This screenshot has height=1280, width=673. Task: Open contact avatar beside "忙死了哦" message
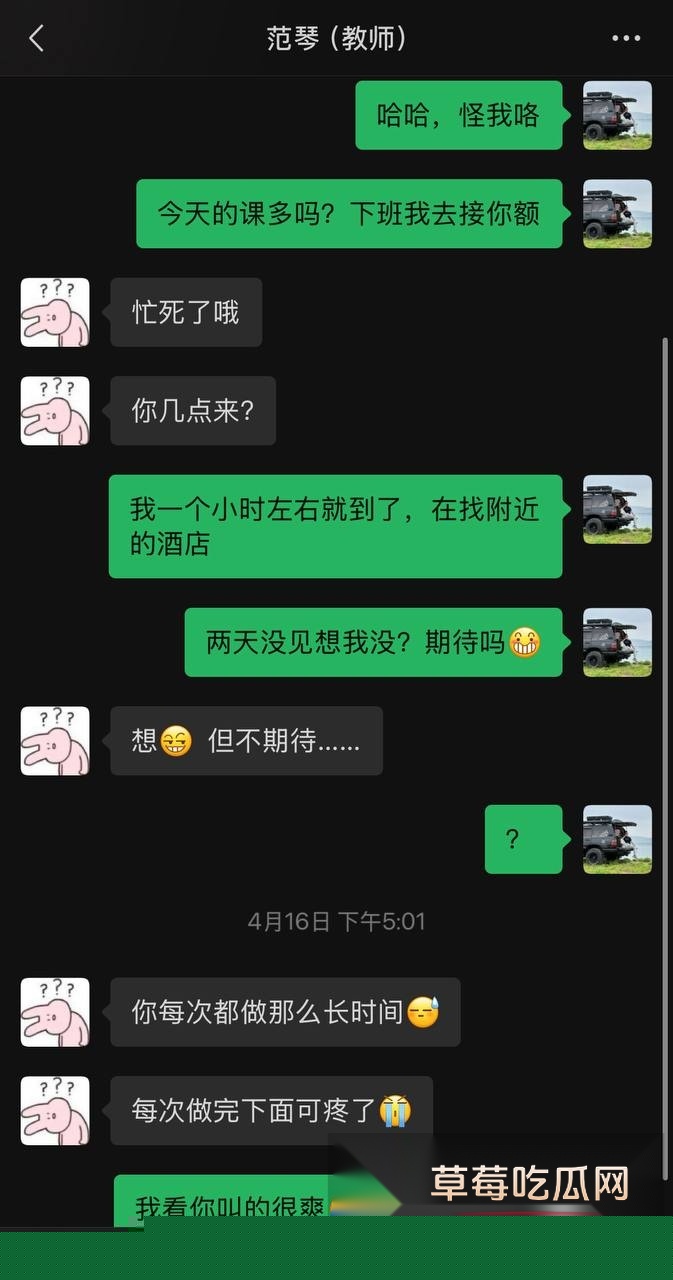click(55, 312)
